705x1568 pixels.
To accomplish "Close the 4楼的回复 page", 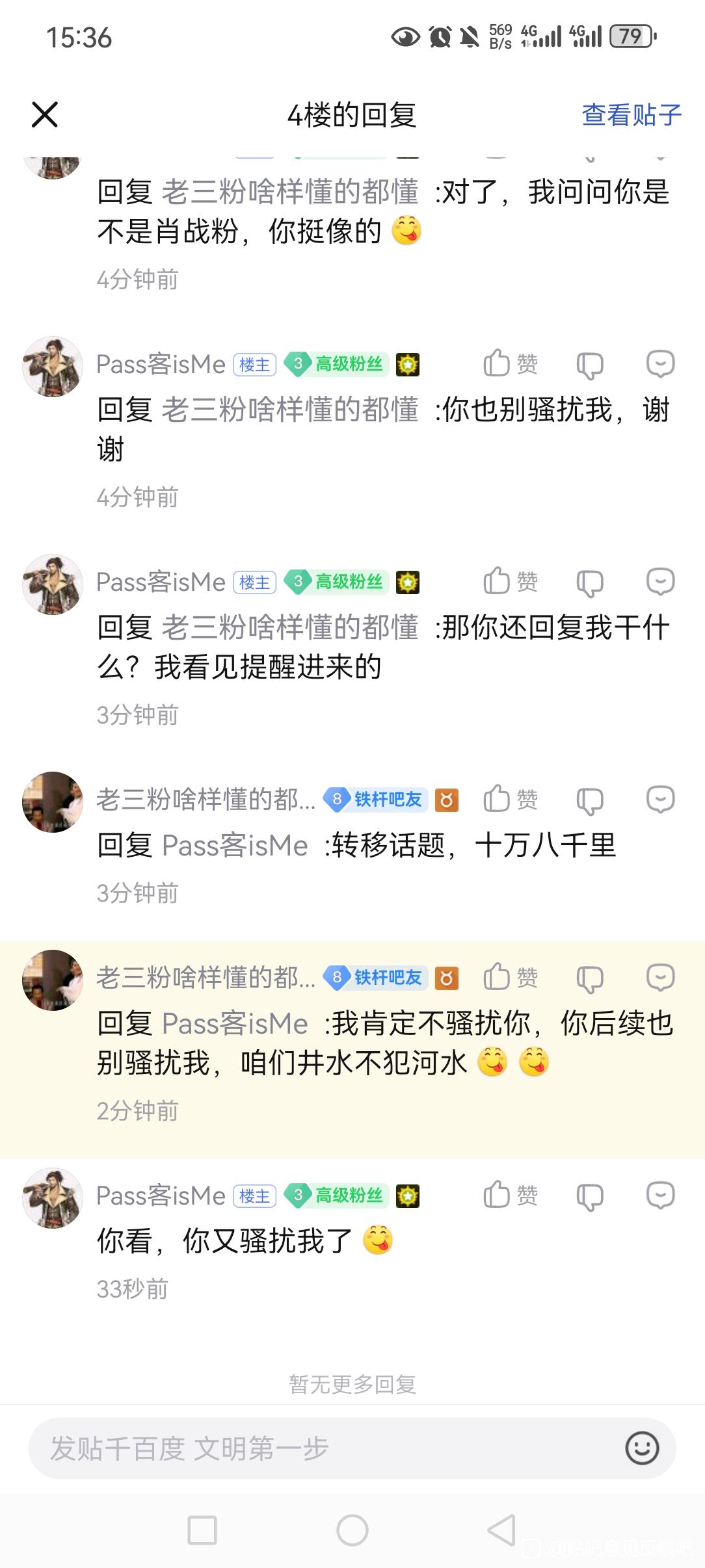I will pos(45,115).
